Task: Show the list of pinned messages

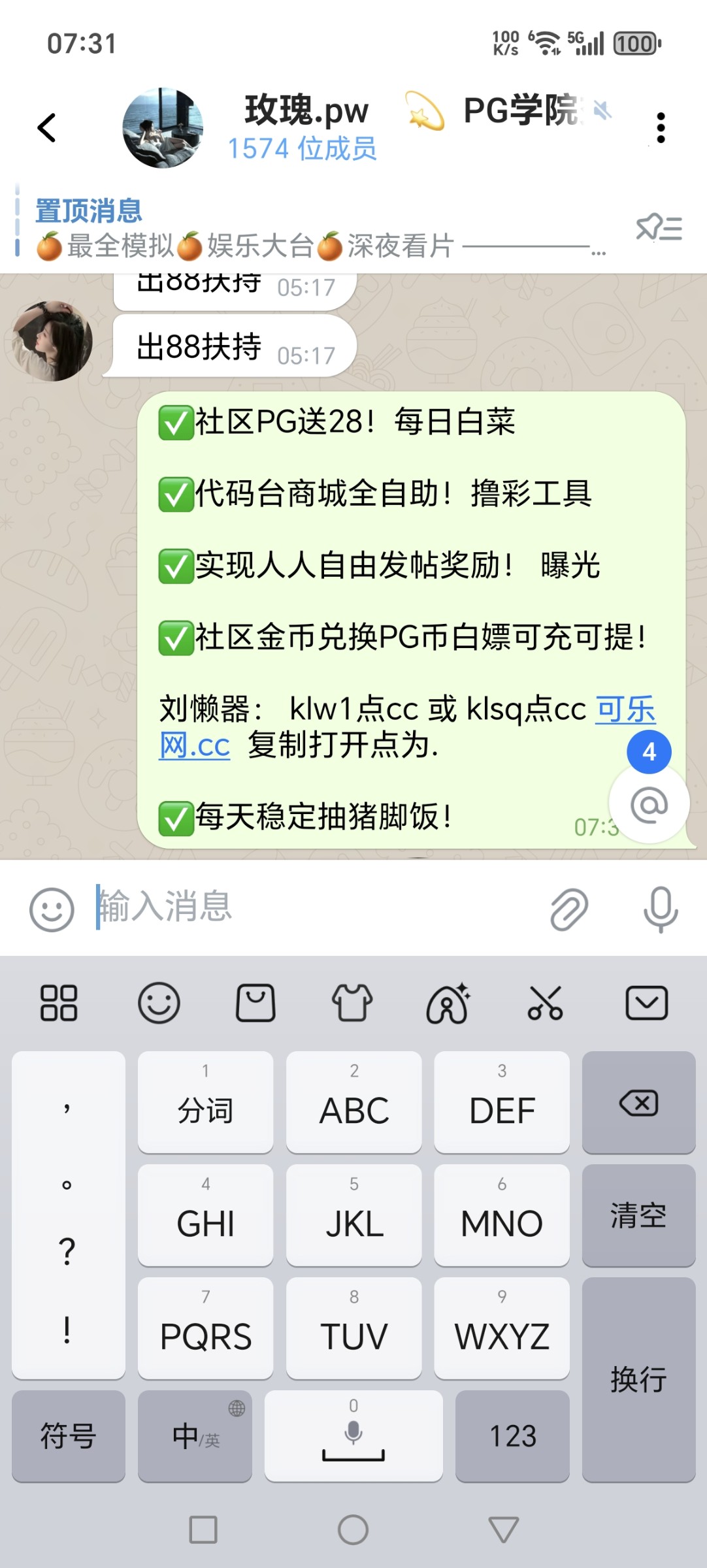Action: 659,229
